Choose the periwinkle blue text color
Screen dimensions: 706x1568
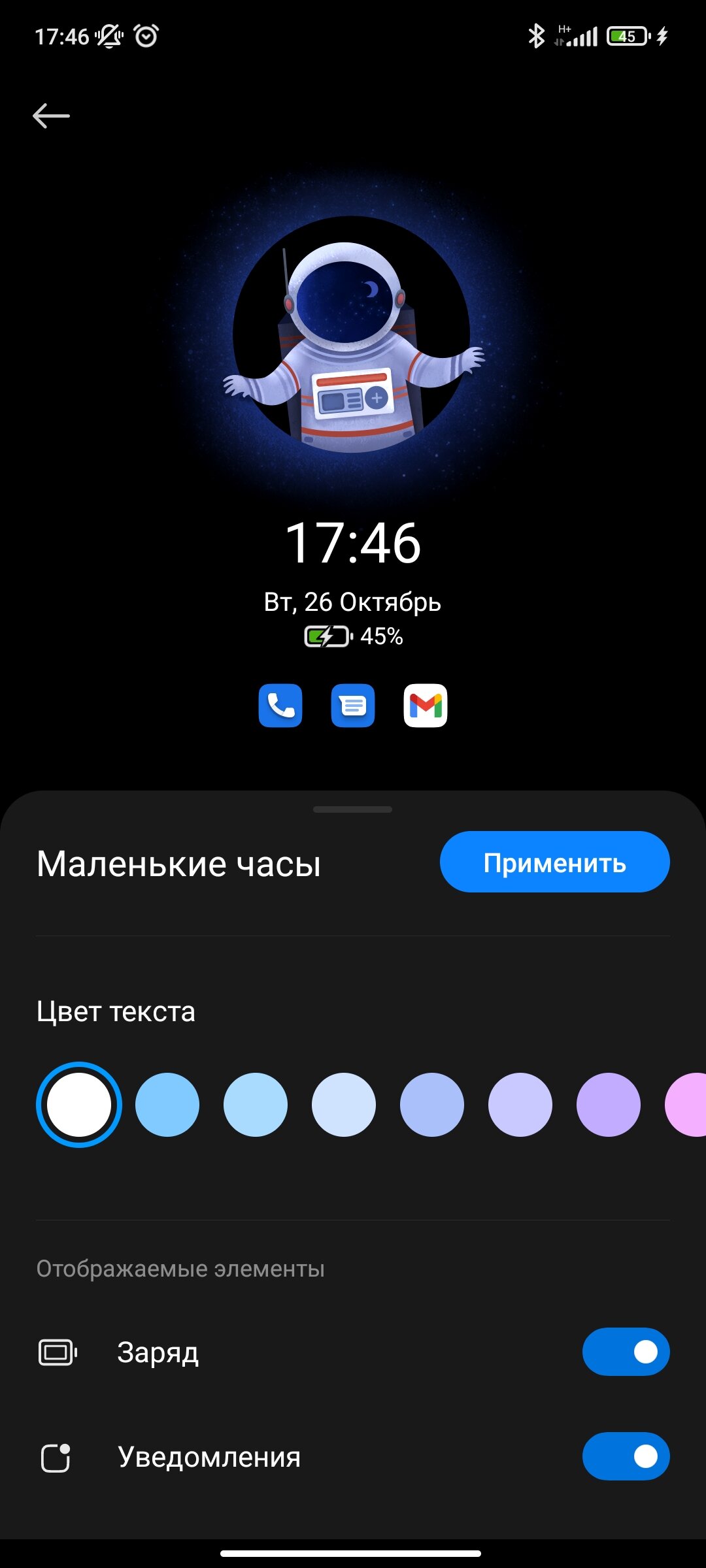[x=432, y=1105]
